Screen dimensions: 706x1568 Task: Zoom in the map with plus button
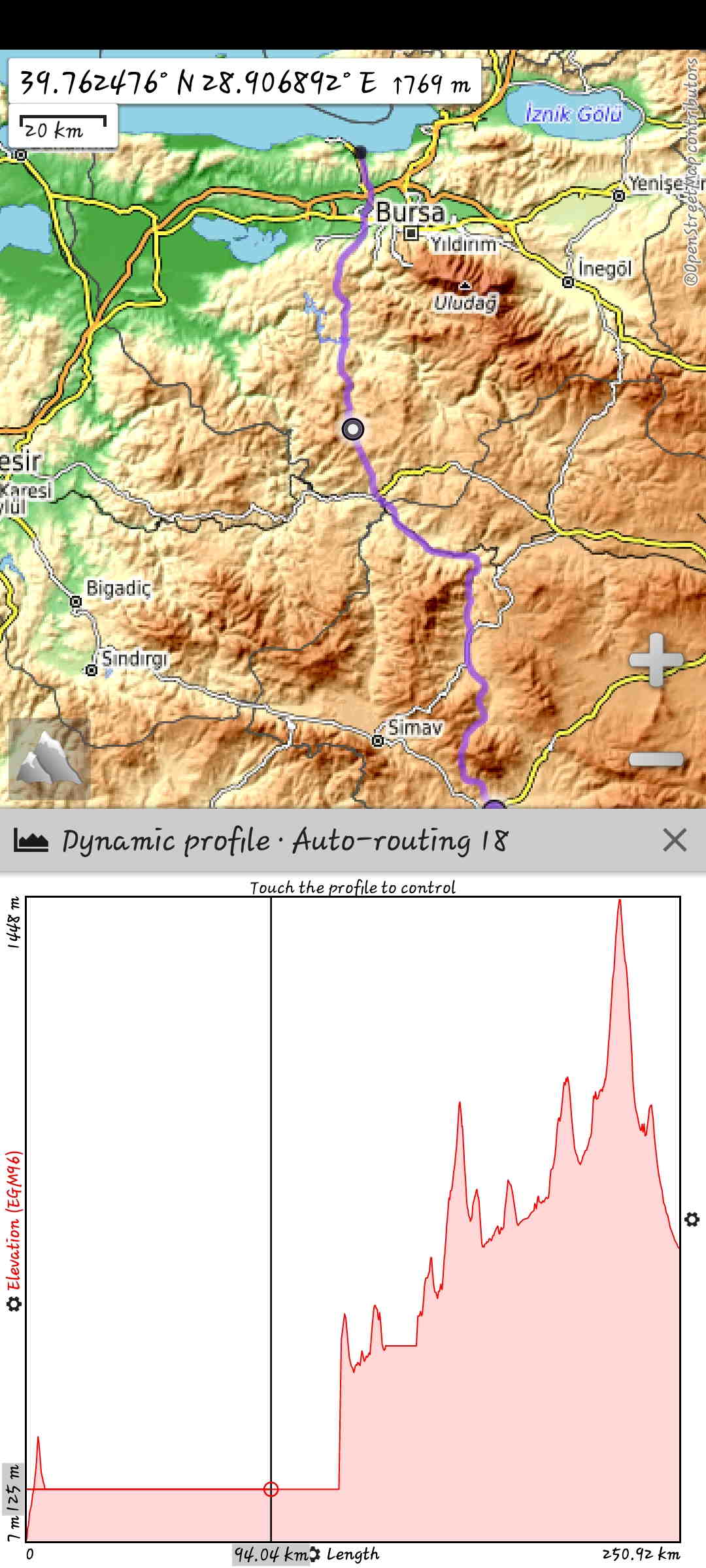click(x=656, y=660)
